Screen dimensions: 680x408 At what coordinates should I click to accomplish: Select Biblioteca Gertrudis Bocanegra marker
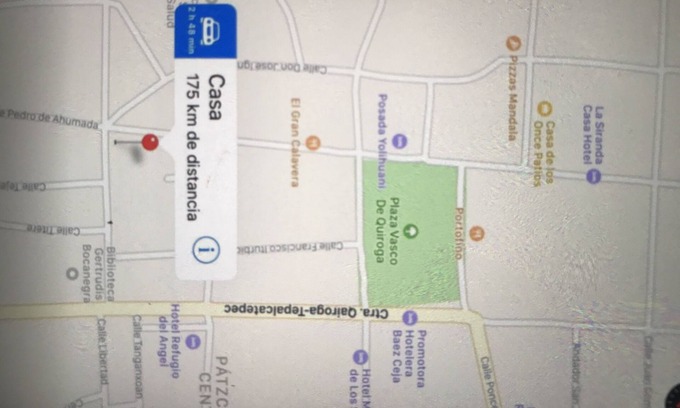pos(71,272)
